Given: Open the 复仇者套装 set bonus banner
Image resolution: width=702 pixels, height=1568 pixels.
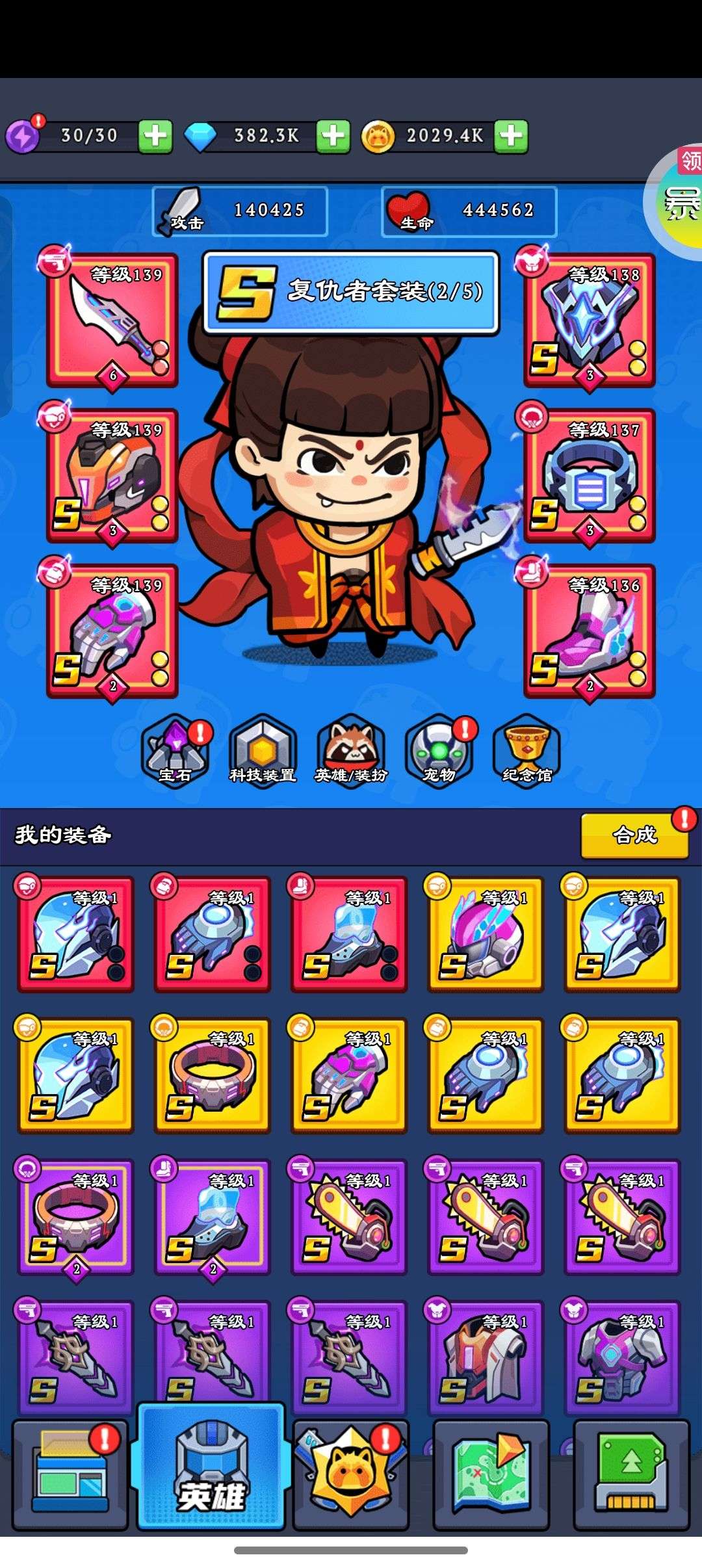Looking at the screenshot, I should point(351,292).
